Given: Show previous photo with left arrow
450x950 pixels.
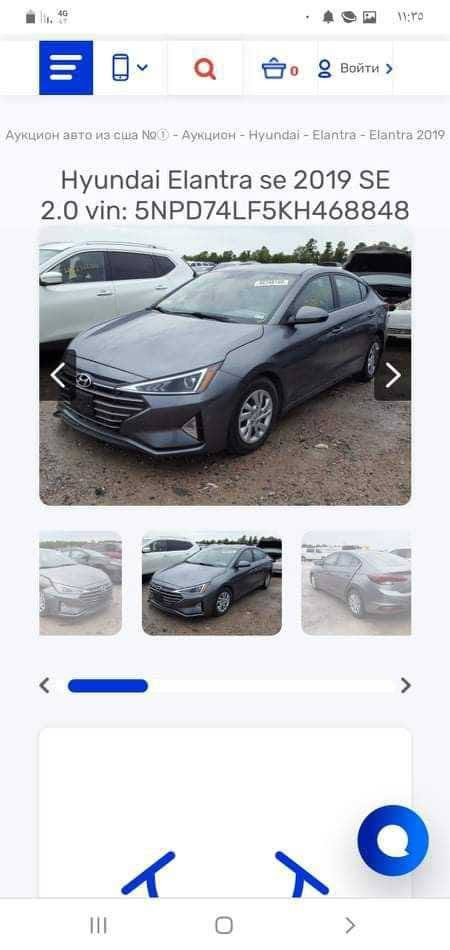Looking at the screenshot, I should point(58,376).
